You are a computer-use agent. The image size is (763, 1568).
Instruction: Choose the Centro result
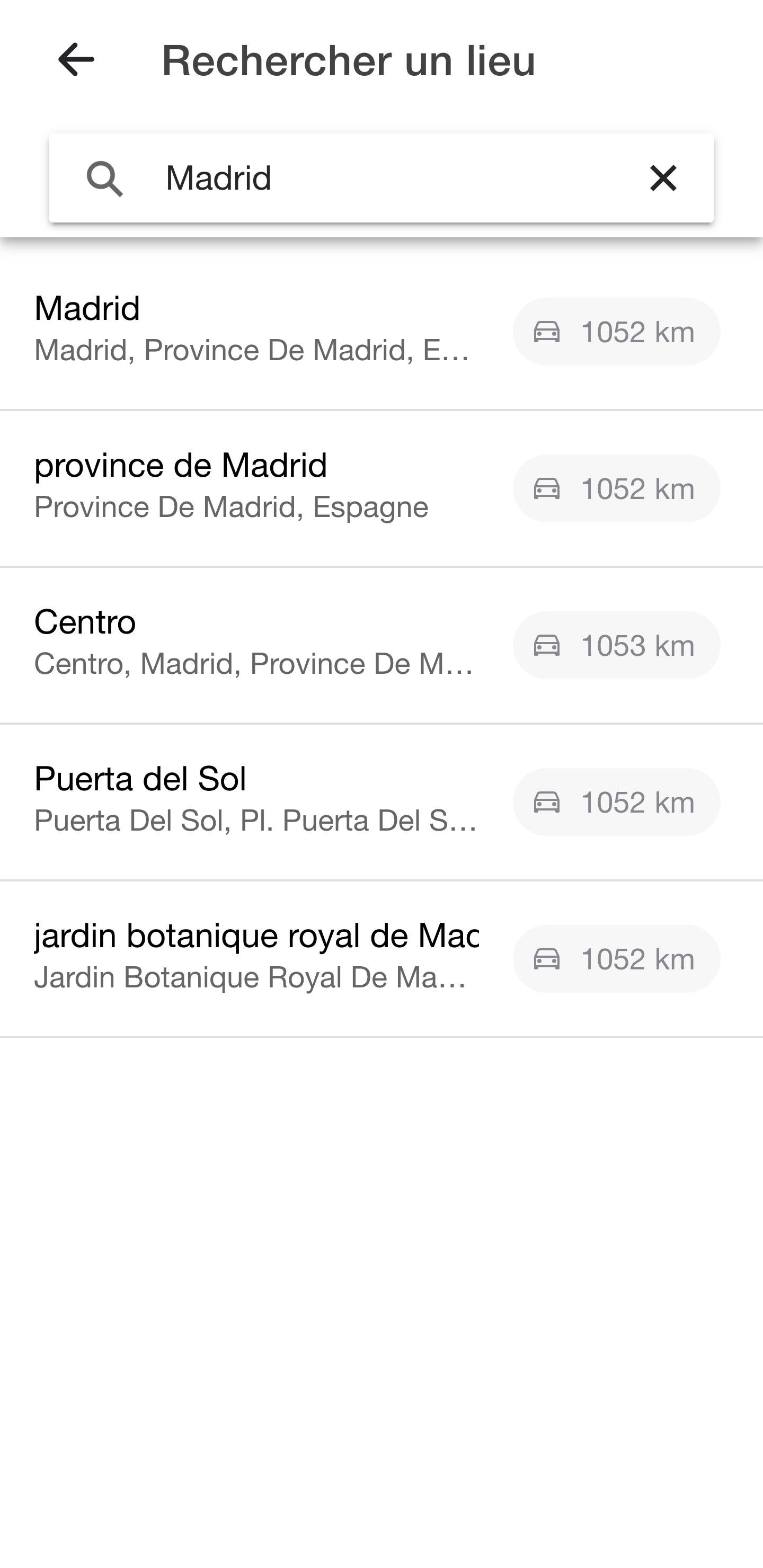coord(381,645)
